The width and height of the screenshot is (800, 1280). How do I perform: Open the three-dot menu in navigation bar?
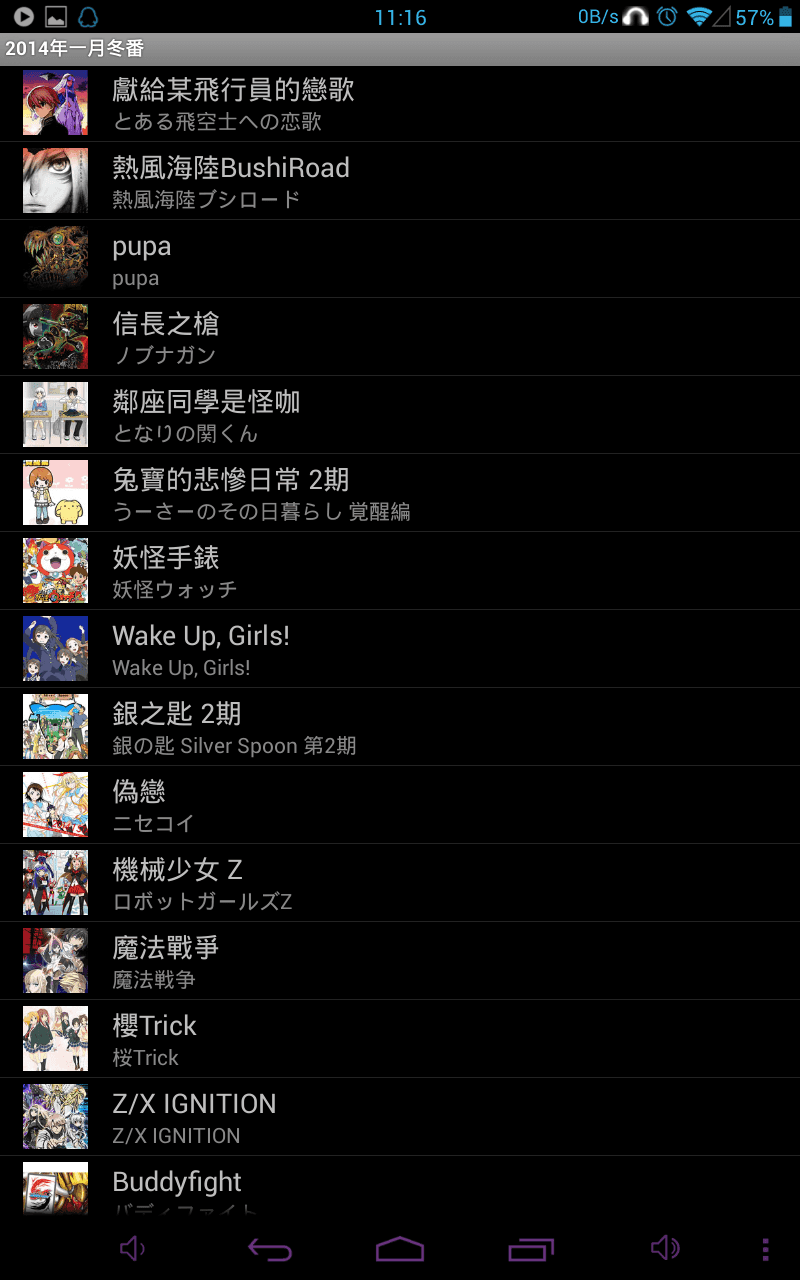tap(765, 1249)
